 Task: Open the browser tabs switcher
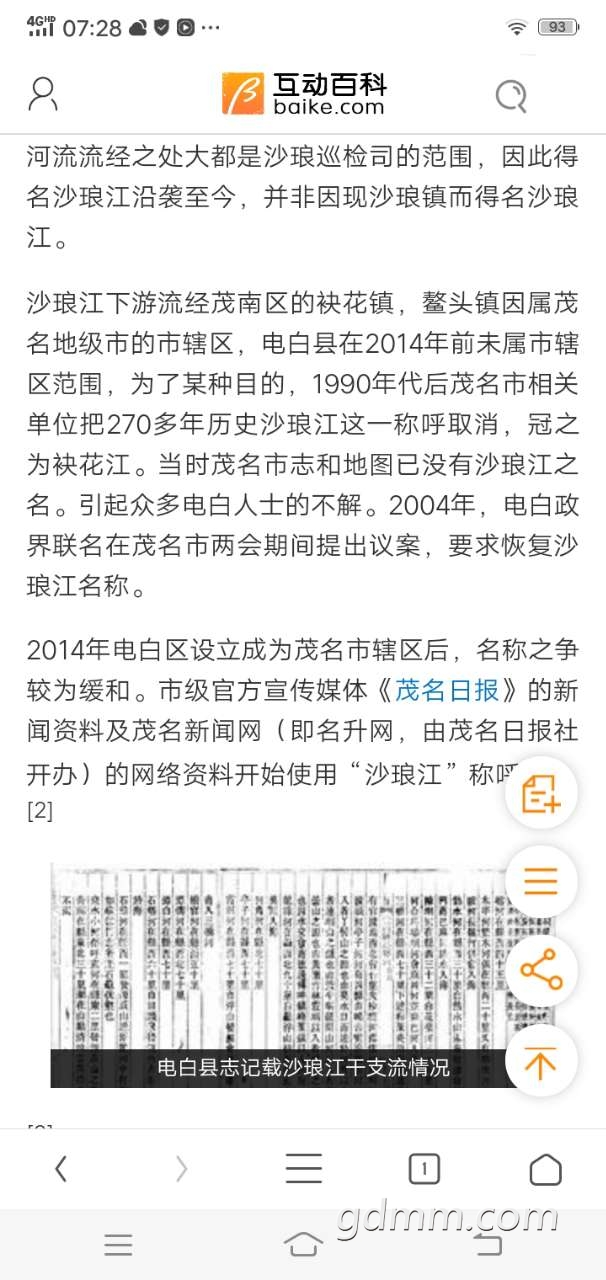tap(424, 1168)
